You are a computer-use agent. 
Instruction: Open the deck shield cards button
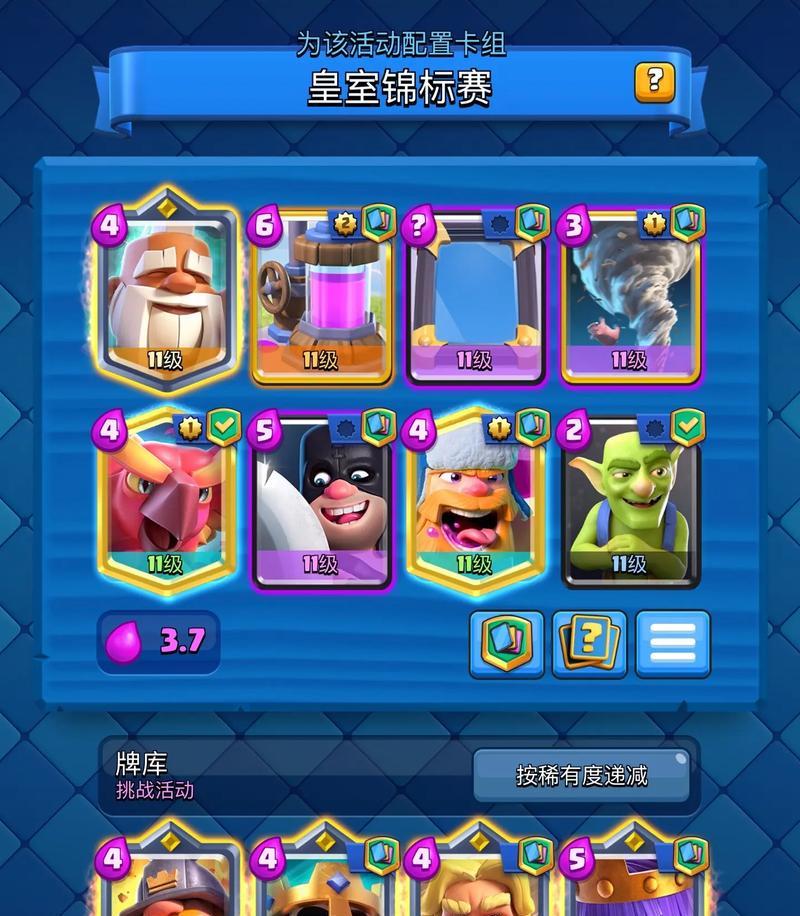click(x=506, y=644)
